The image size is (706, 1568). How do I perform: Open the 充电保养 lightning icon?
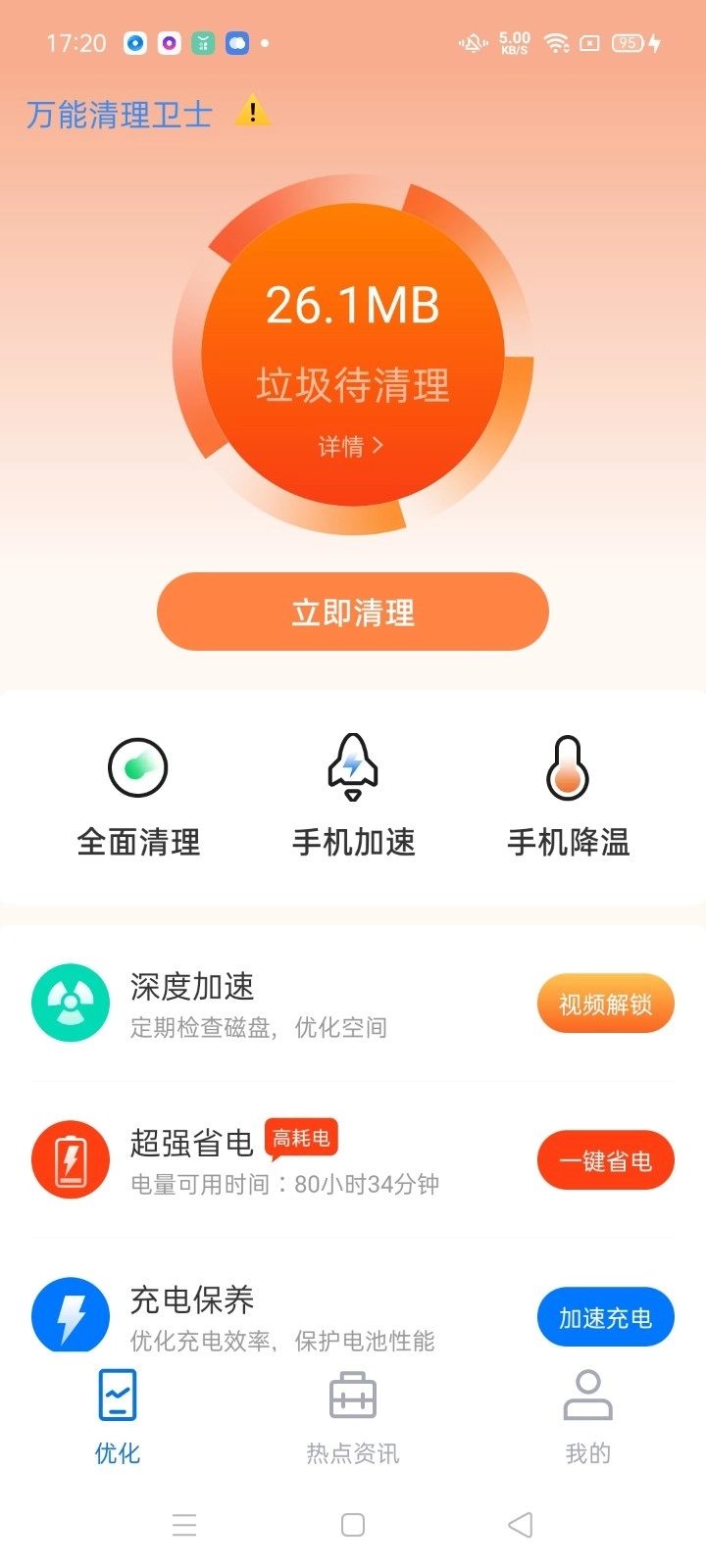coord(70,1315)
